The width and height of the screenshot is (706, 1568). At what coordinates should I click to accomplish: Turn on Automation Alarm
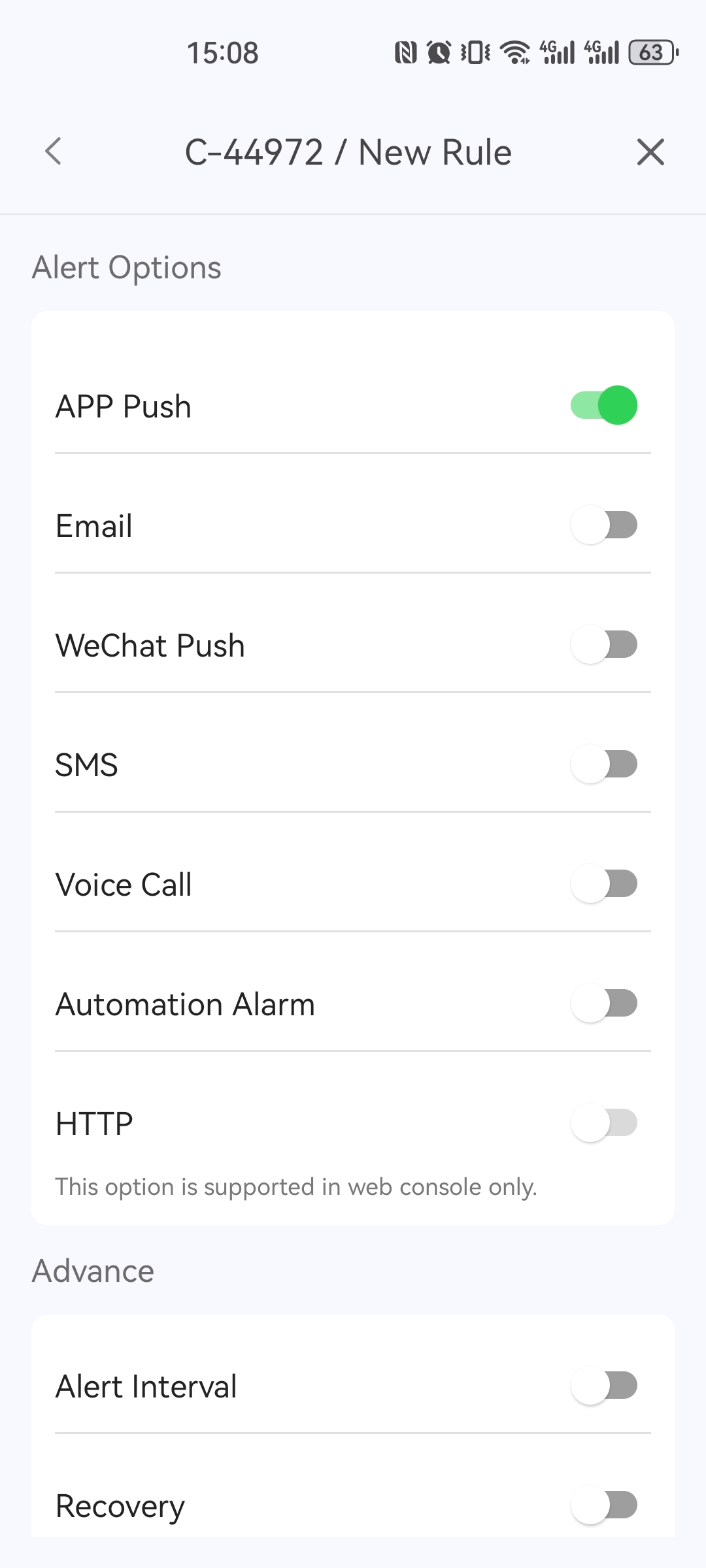[604, 1003]
